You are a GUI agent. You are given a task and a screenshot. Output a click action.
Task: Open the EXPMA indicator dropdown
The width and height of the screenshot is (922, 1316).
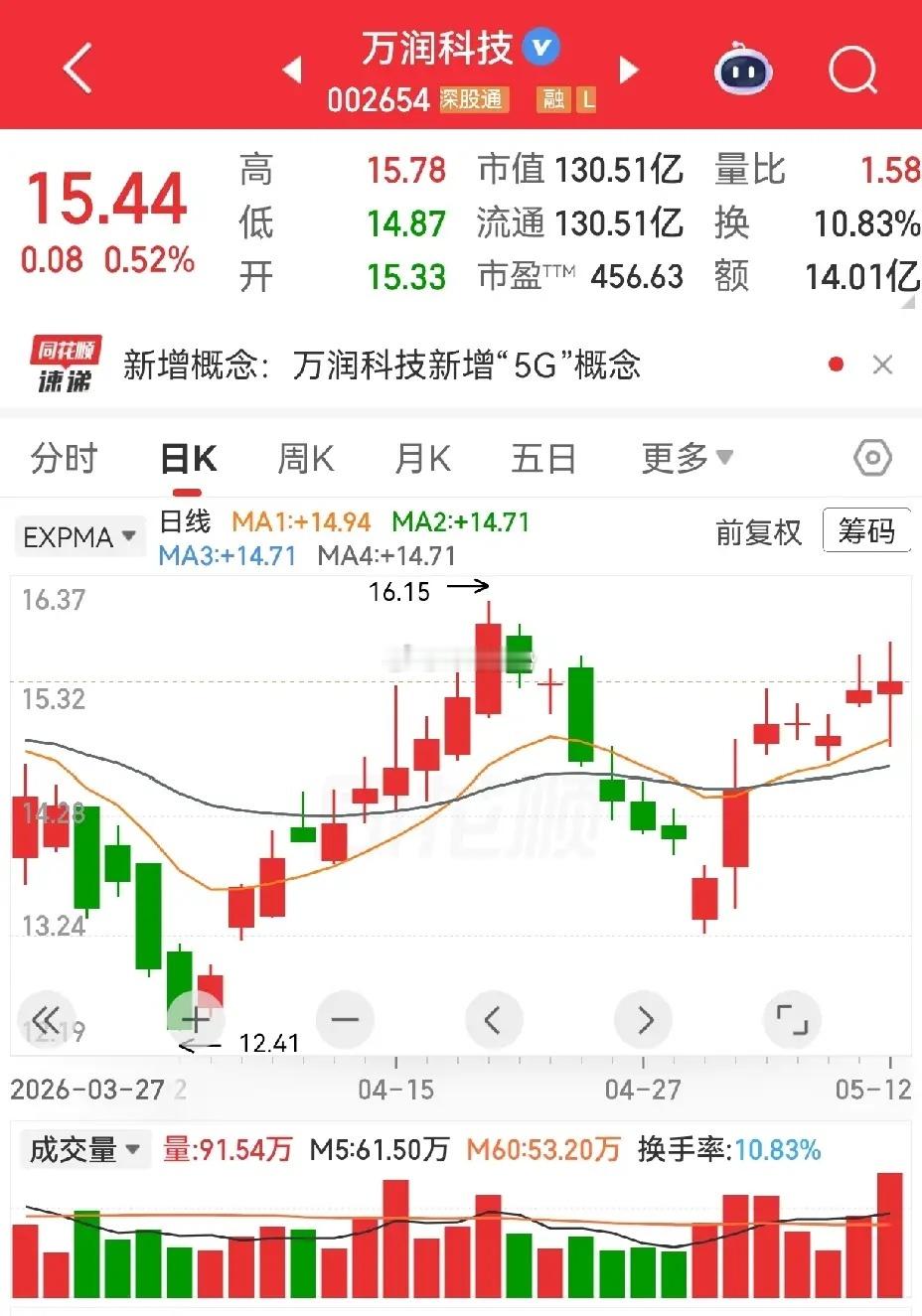pos(79,537)
